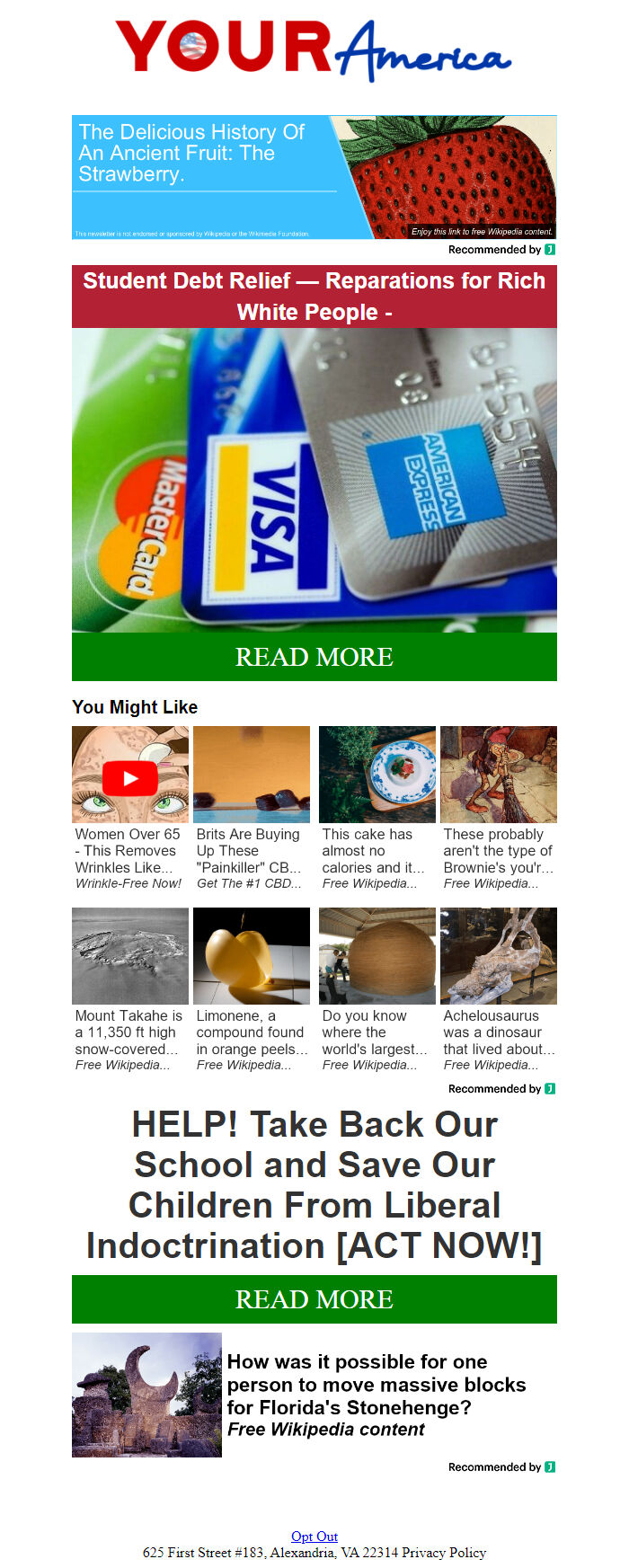Tap Read More under the credit cards image
Image resolution: width=629 pixels, height=1568 pixels.
[314, 657]
